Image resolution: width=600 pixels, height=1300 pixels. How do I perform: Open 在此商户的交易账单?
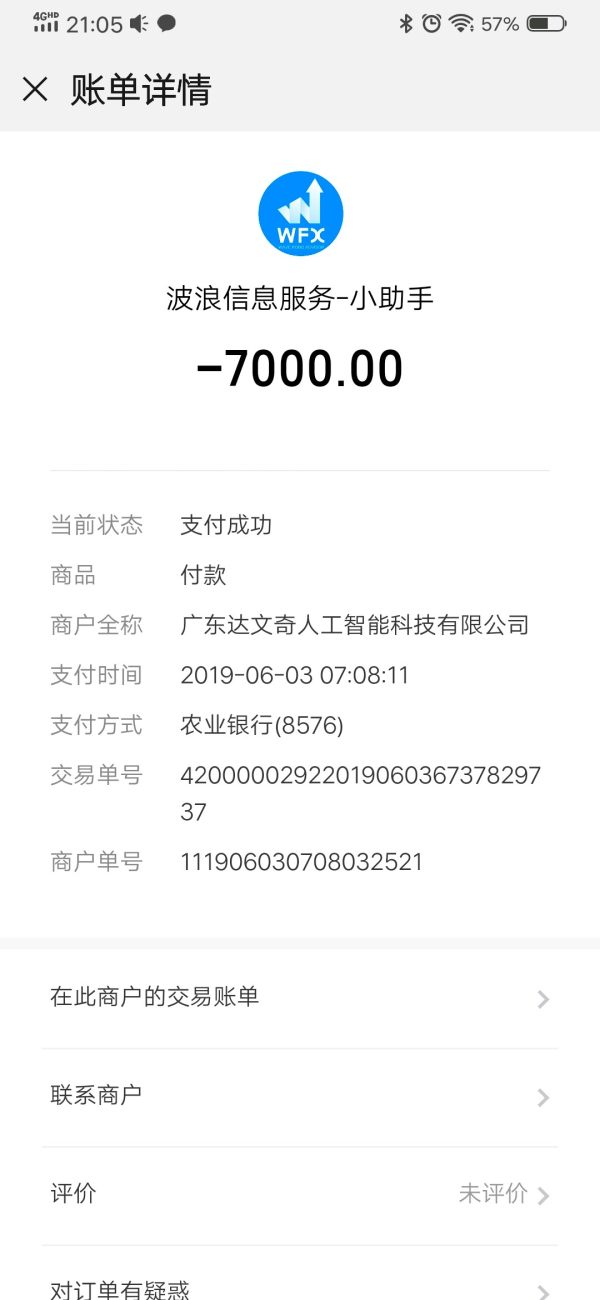300,997
